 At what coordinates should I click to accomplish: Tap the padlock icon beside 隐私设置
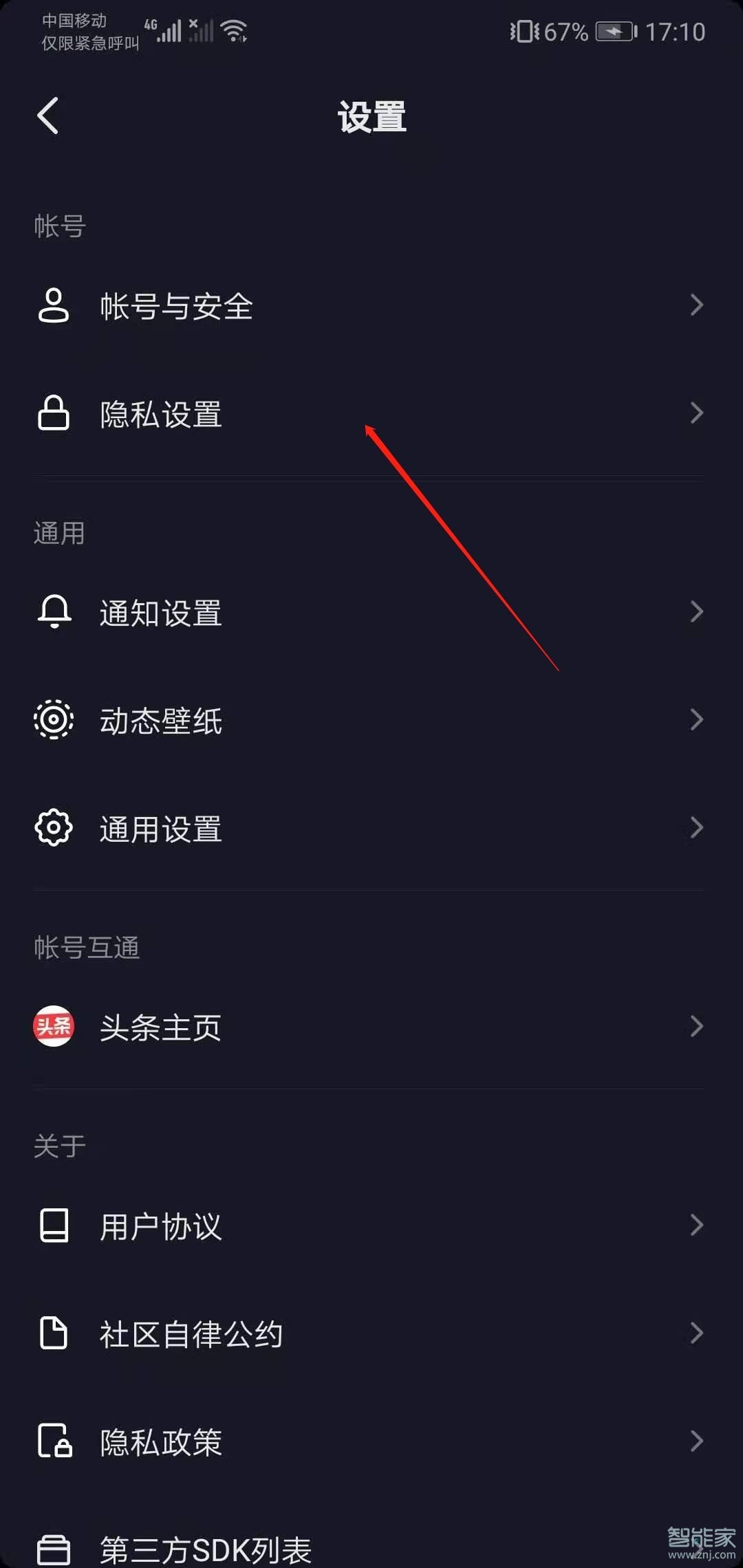pos(54,413)
